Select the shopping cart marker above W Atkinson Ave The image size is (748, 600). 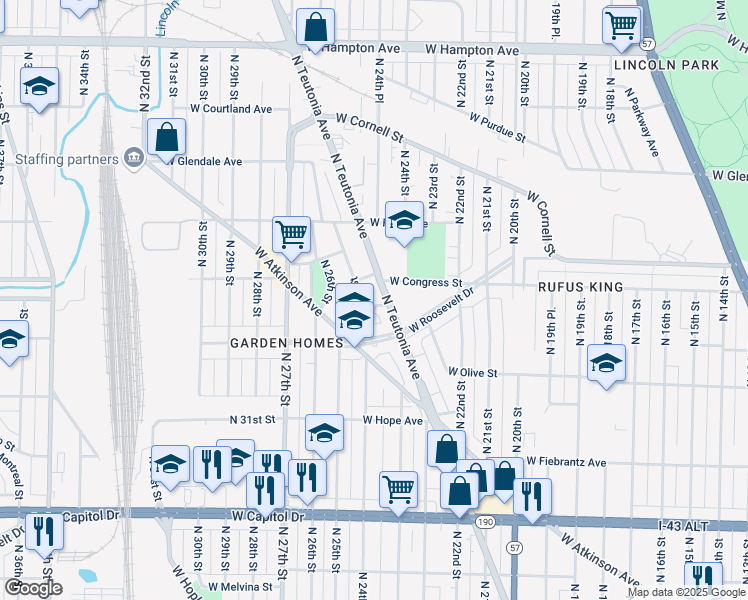pos(292,237)
